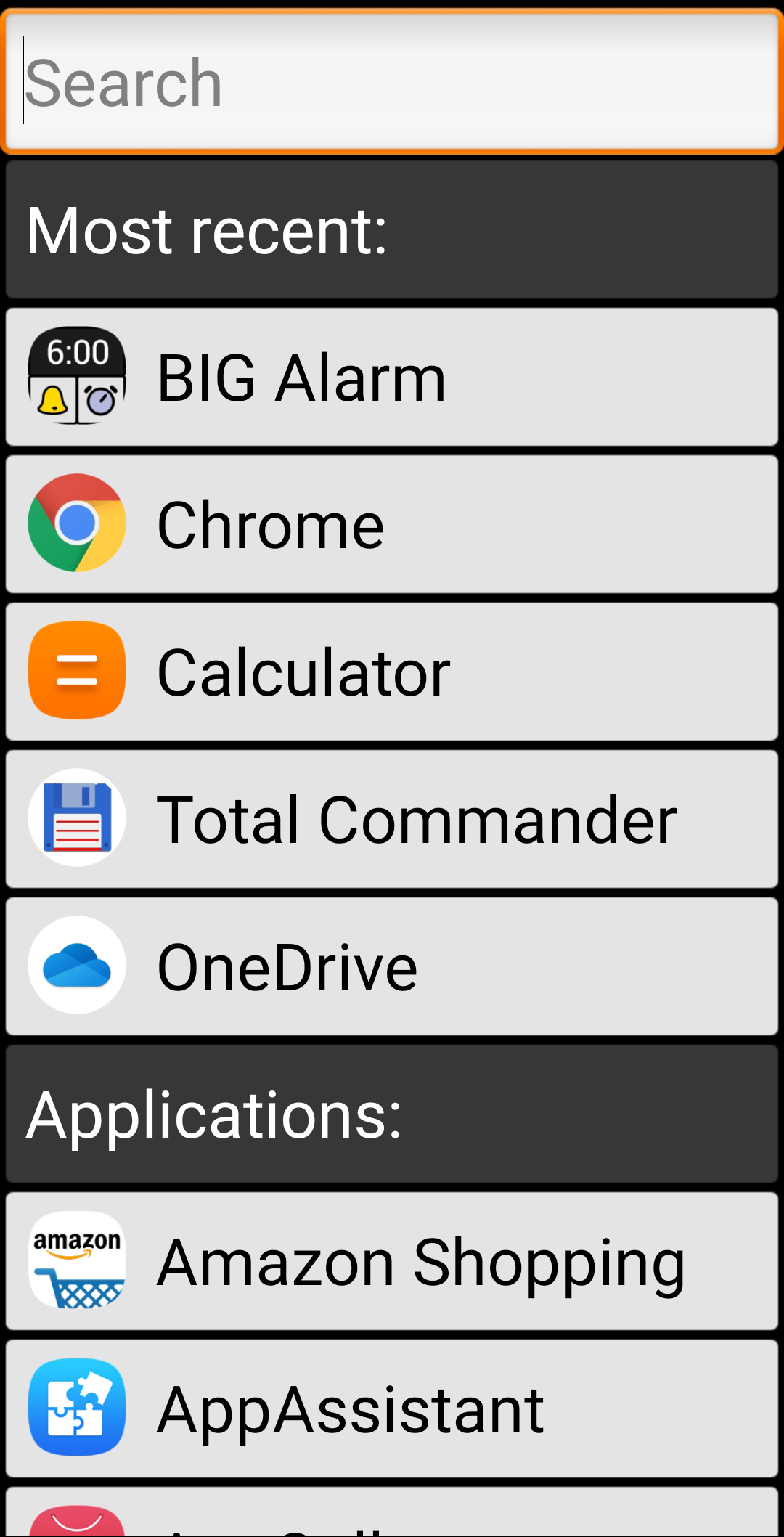784x1537 pixels.
Task: Select the OneDrive cloud icon
Action: click(77, 966)
